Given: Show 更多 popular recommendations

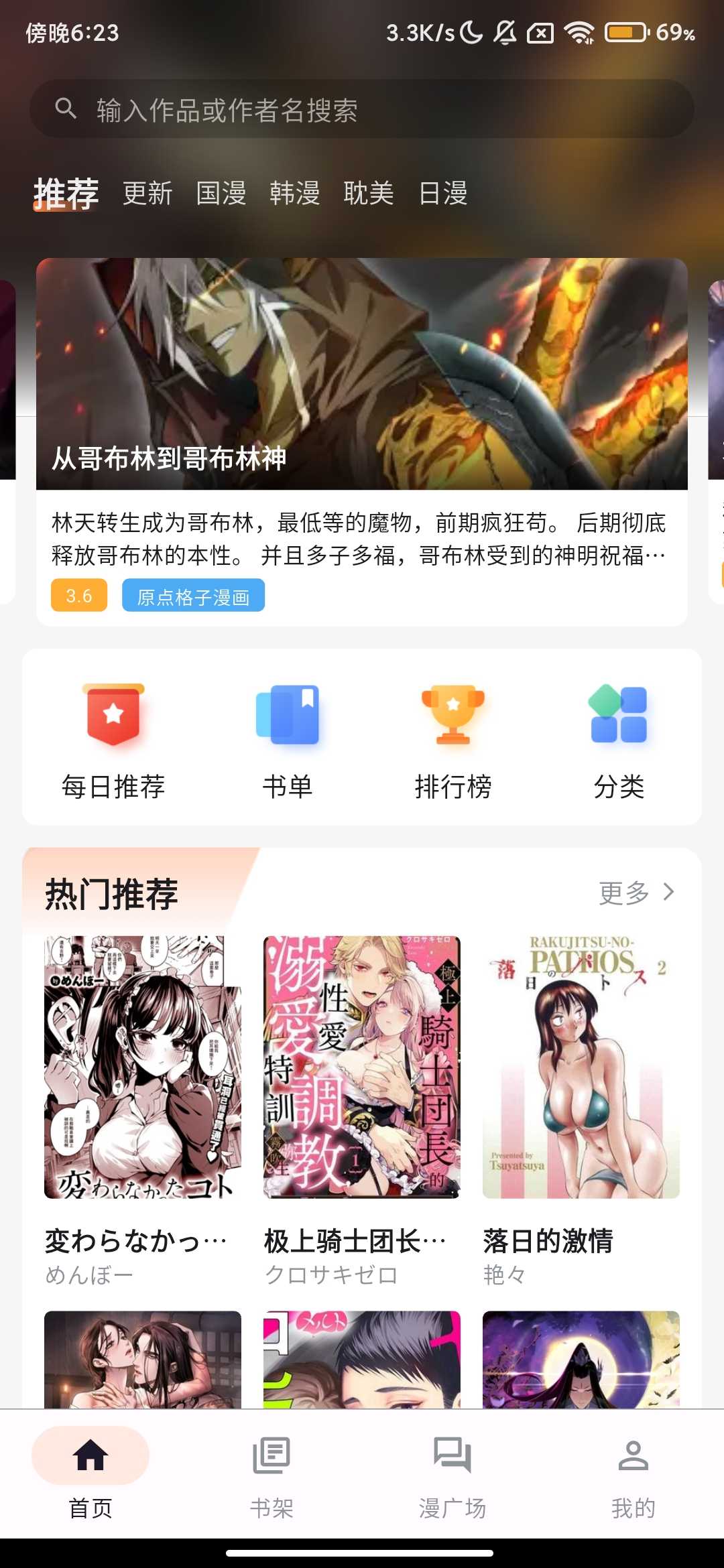Looking at the screenshot, I should [636, 893].
